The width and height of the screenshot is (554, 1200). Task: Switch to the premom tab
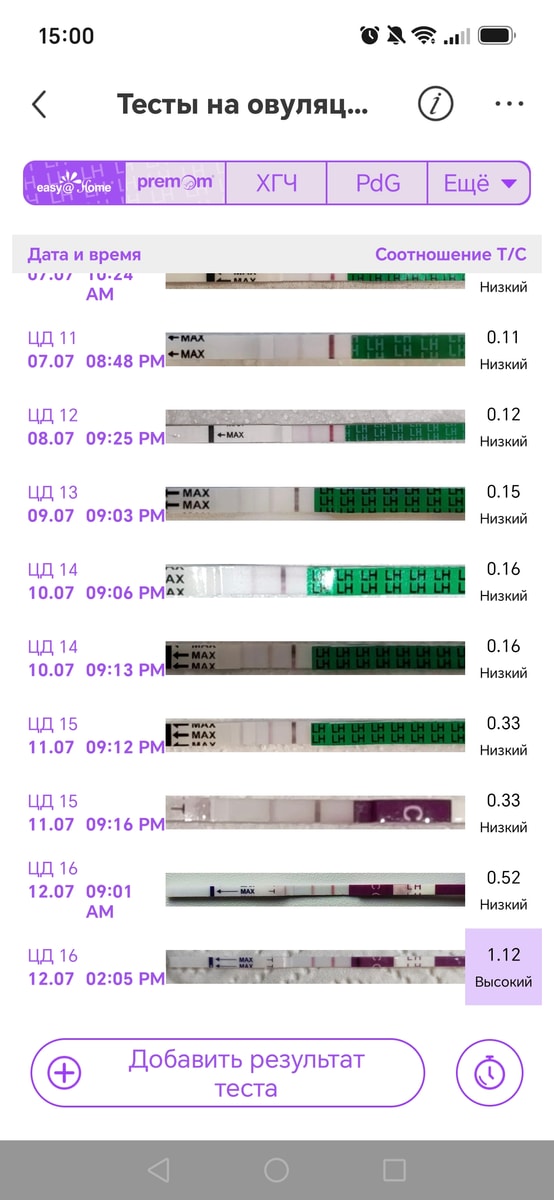pos(176,184)
